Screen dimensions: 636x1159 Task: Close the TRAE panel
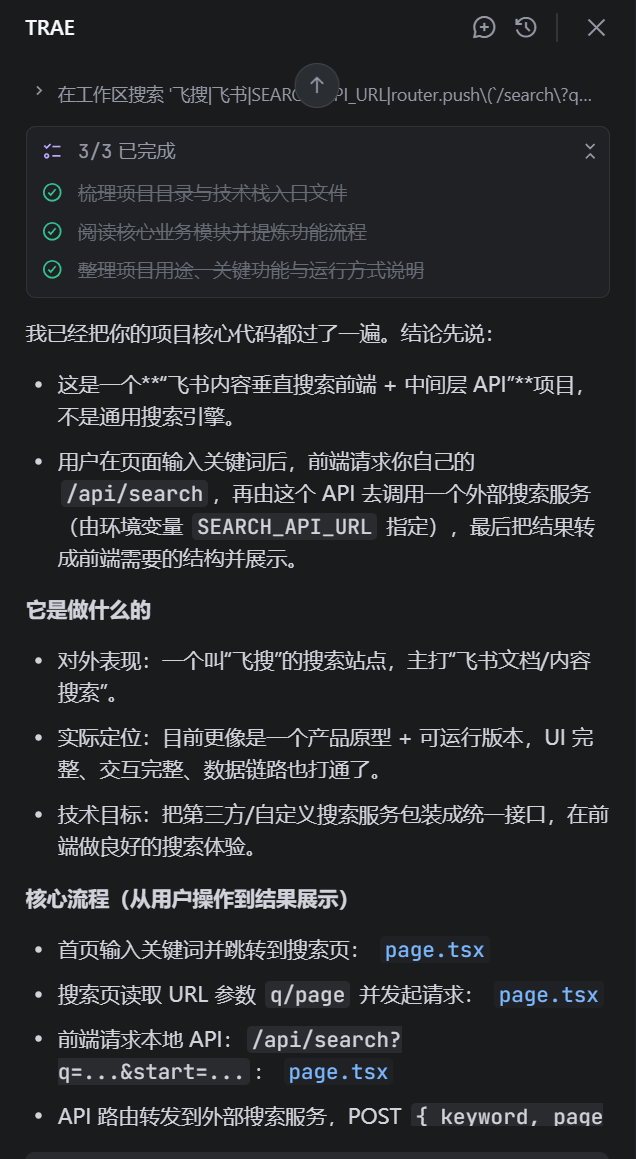tap(596, 28)
